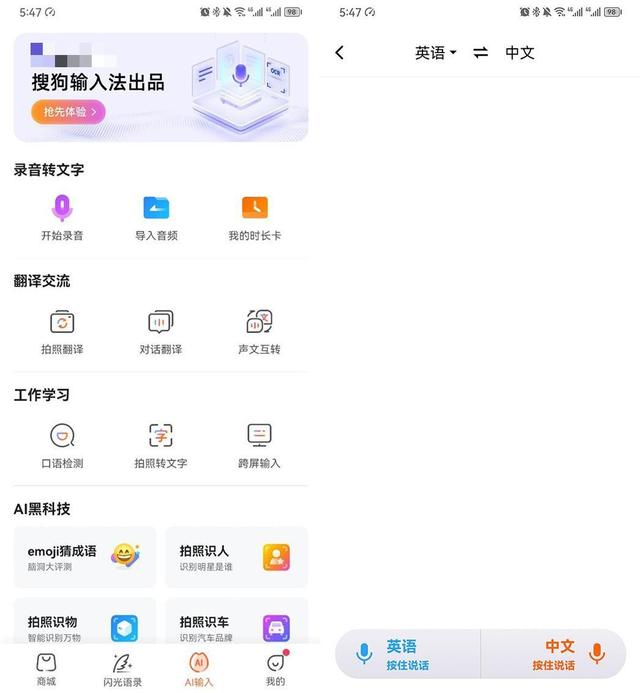Go to the 我的 tab
640x693 pixels.
275,669
